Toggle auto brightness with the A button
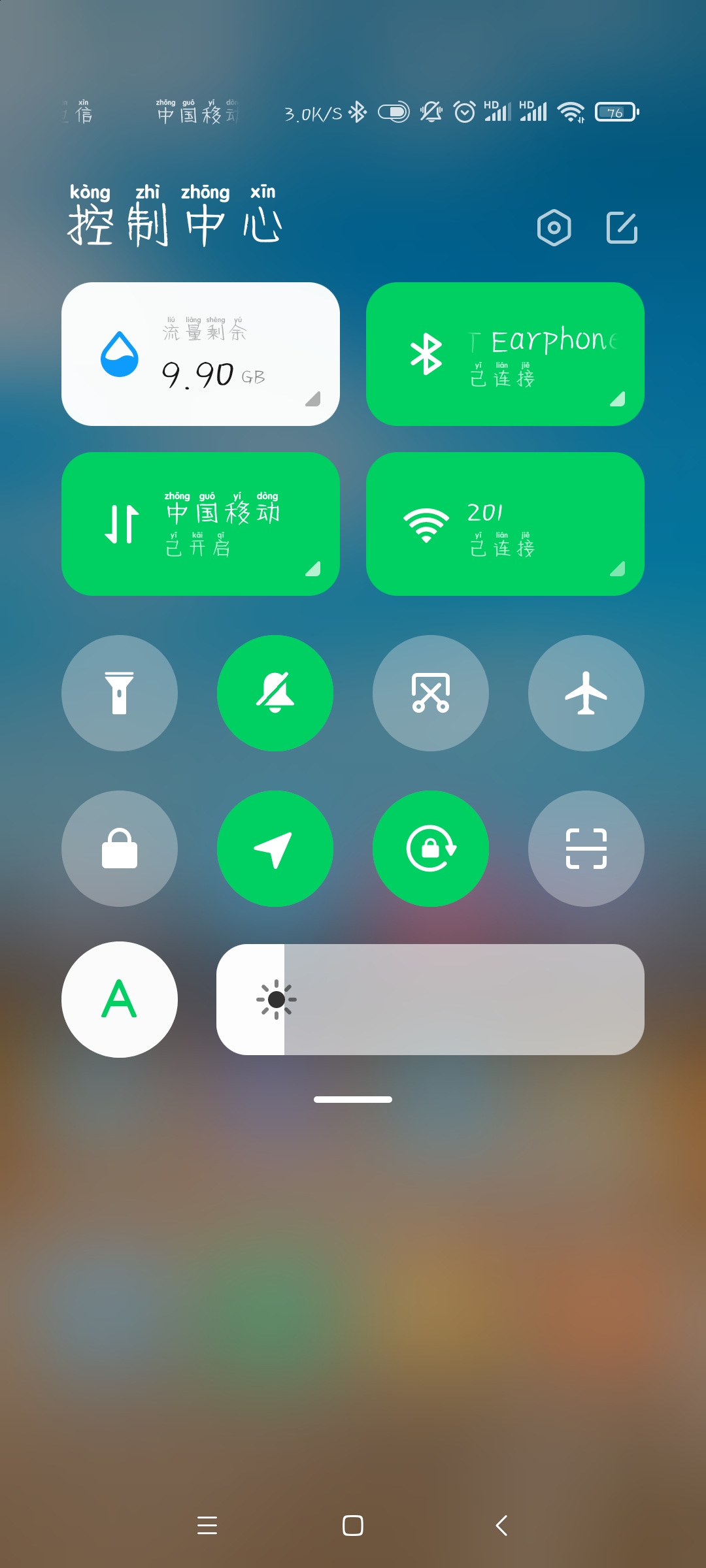Image resolution: width=706 pixels, height=1568 pixels. 120,1000
